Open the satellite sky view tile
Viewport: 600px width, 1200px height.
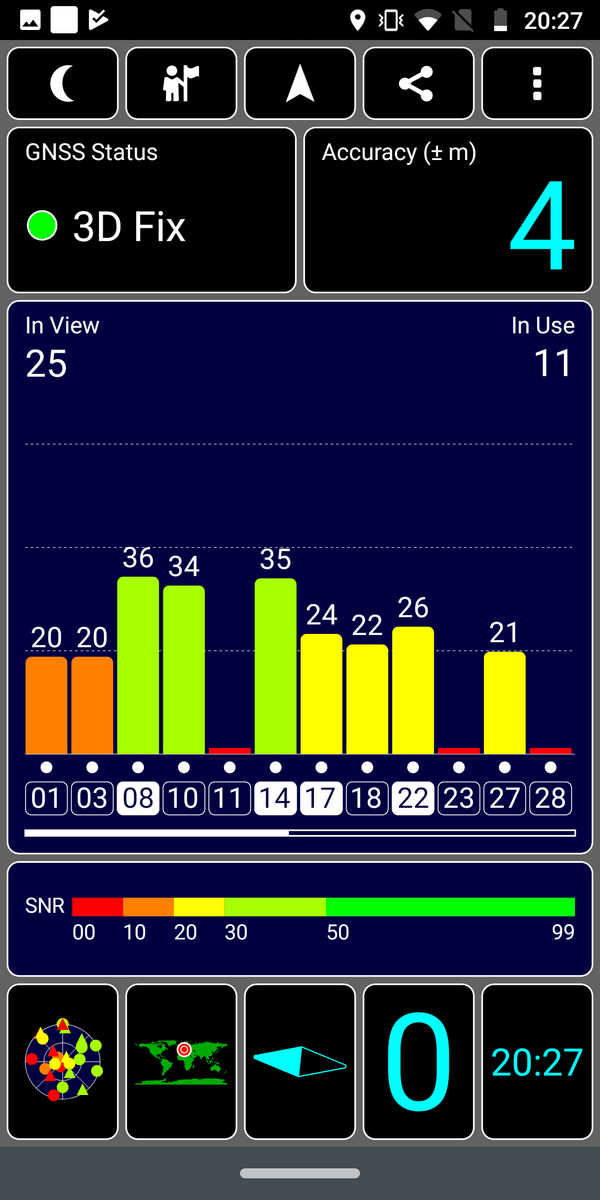click(x=63, y=1062)
